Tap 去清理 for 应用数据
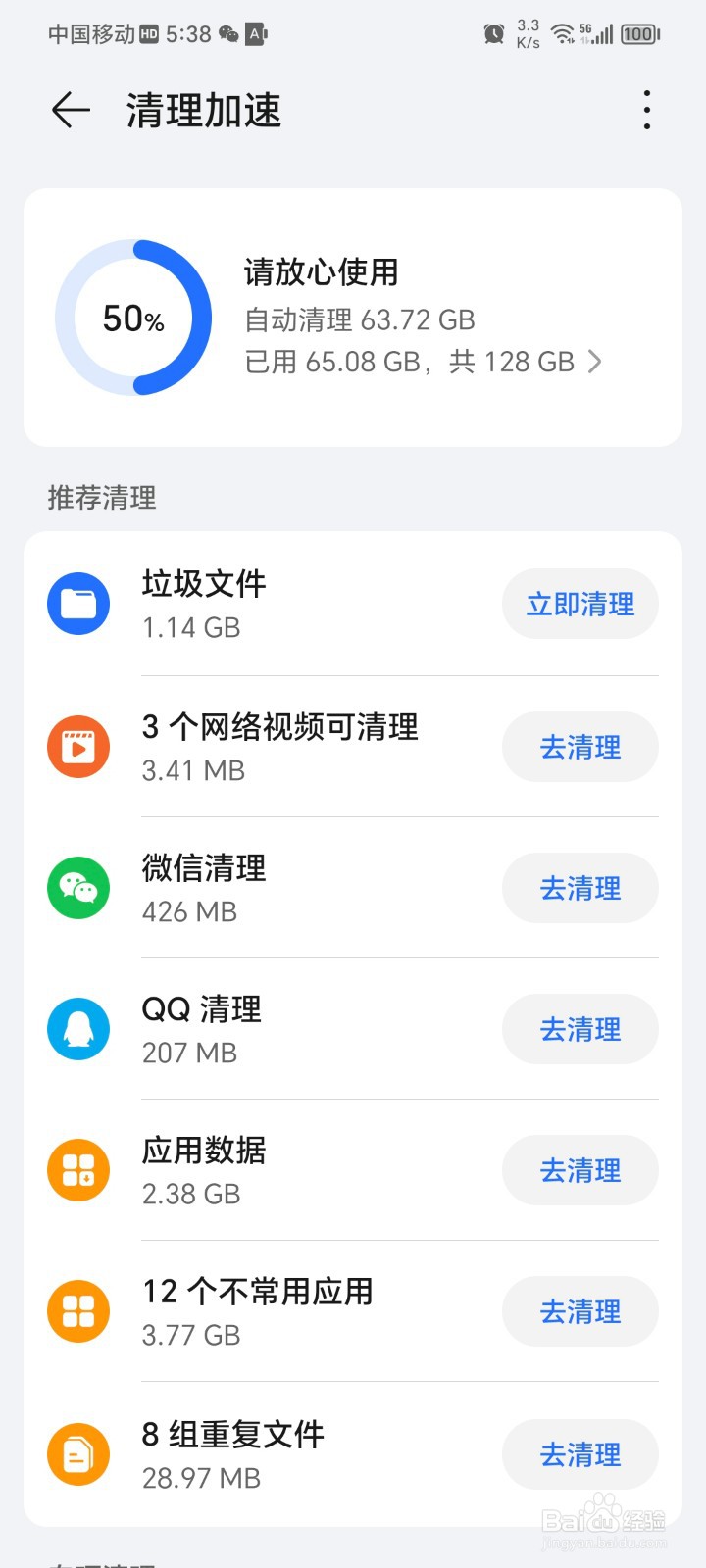This screenshot has height=1568, width=706. click(580, 1171)
